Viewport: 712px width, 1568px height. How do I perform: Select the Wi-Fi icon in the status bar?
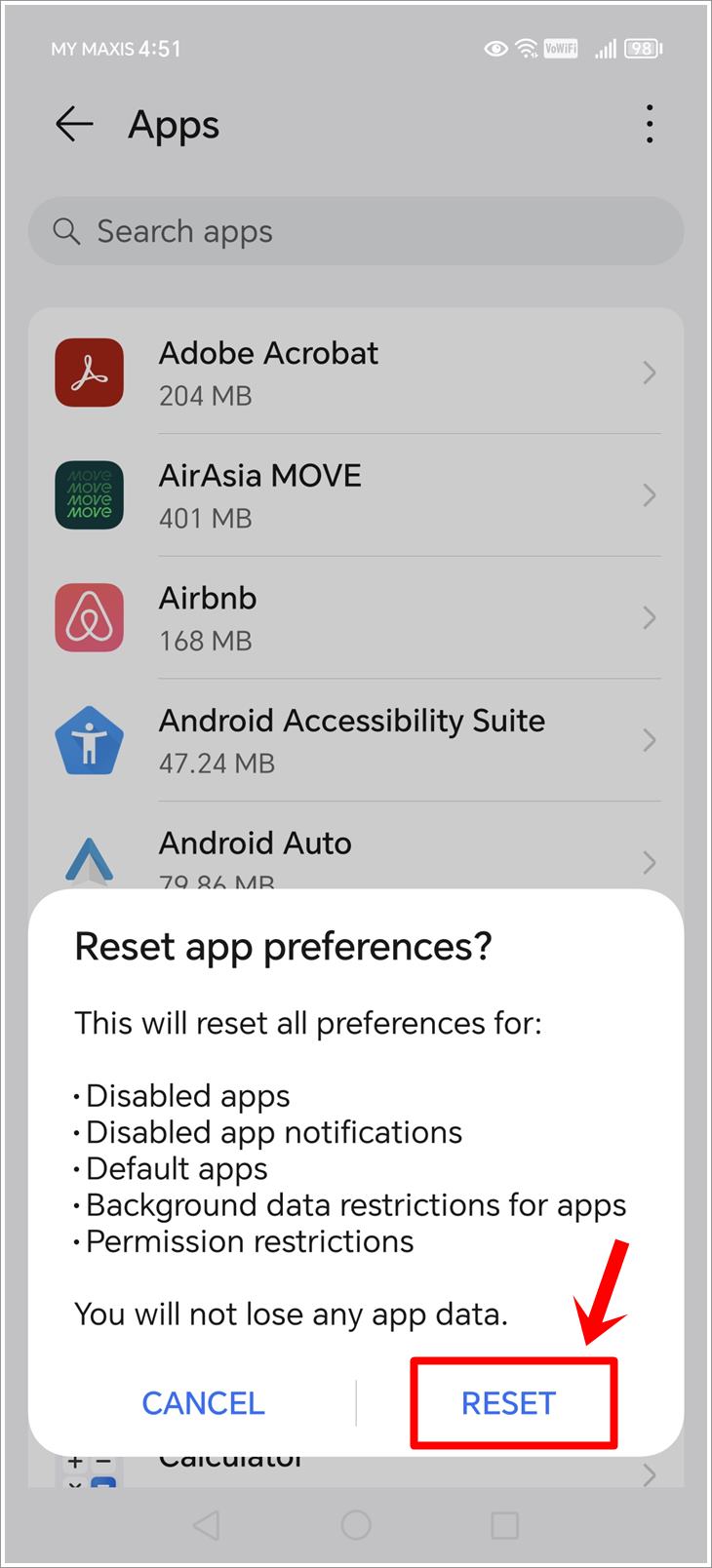(528, 47)
